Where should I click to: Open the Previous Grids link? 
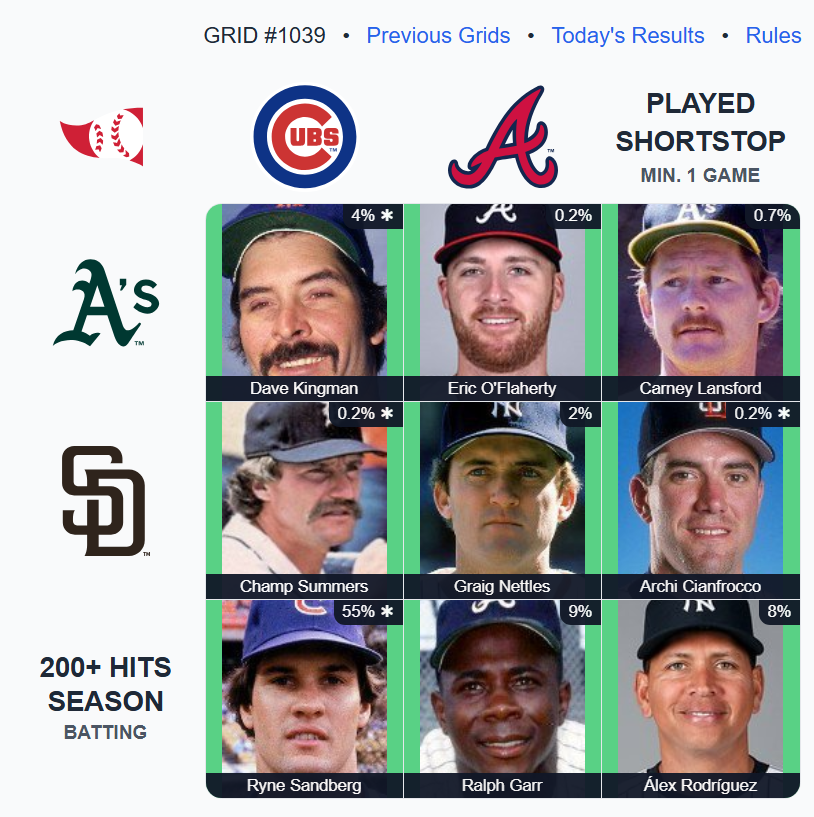(x=438, y=36)
